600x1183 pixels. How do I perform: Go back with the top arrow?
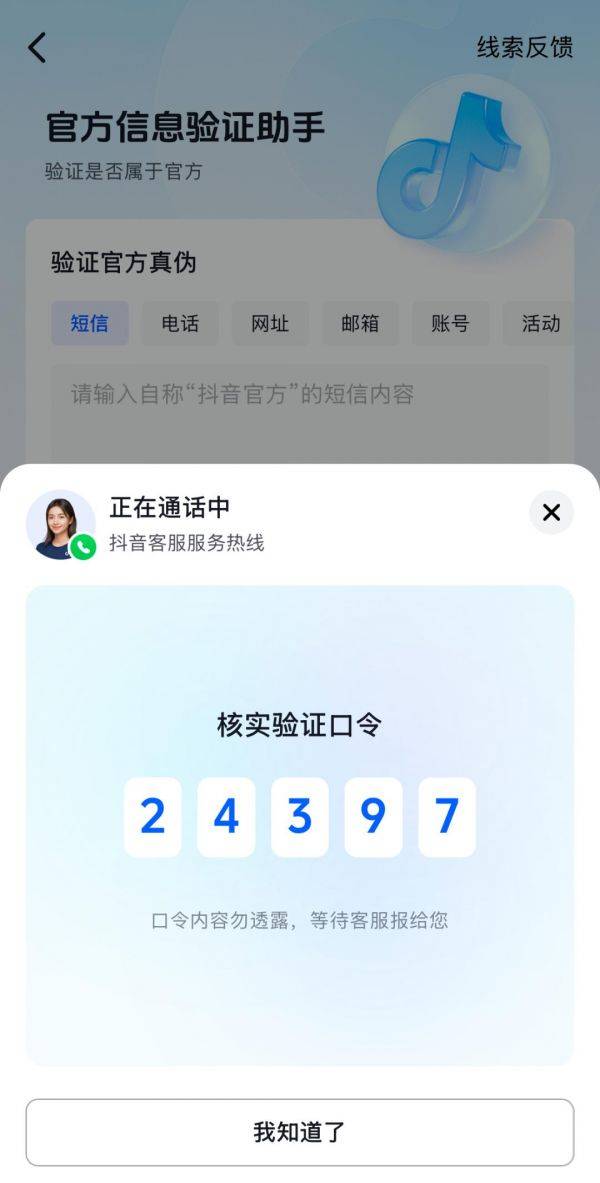37,47
